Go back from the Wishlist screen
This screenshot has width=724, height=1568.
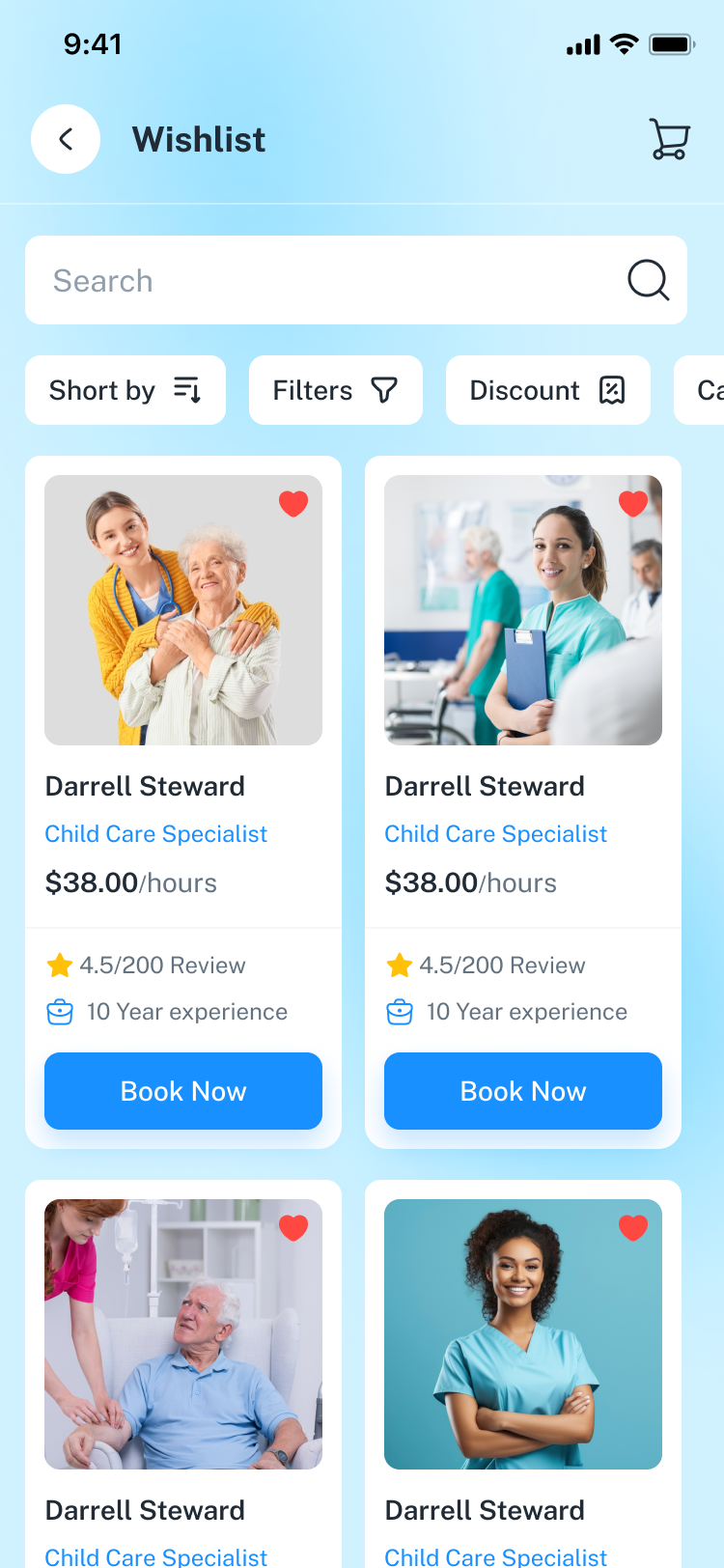pos(66,139)
